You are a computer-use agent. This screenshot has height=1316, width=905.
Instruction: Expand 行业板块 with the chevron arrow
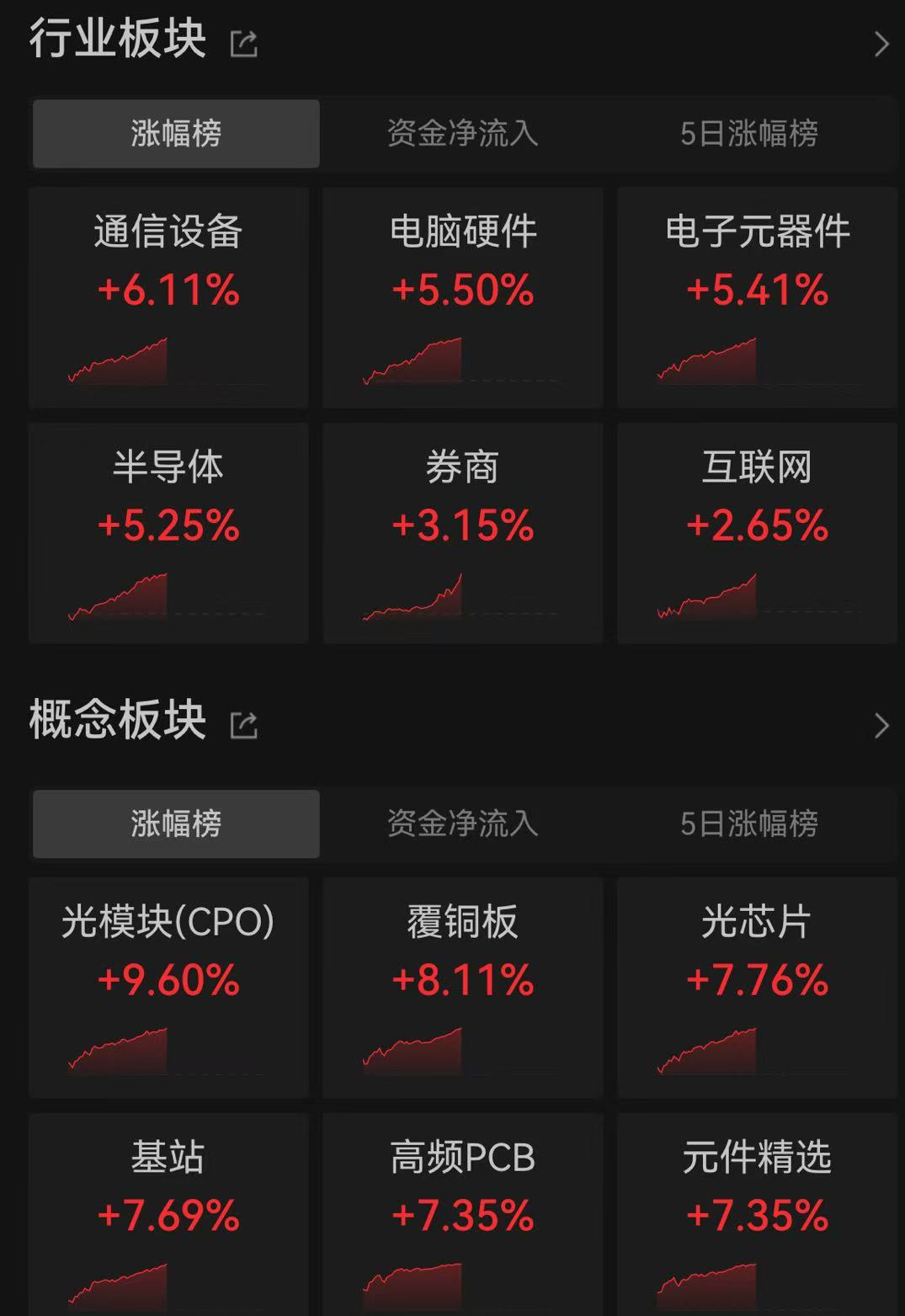click(881, 44)
